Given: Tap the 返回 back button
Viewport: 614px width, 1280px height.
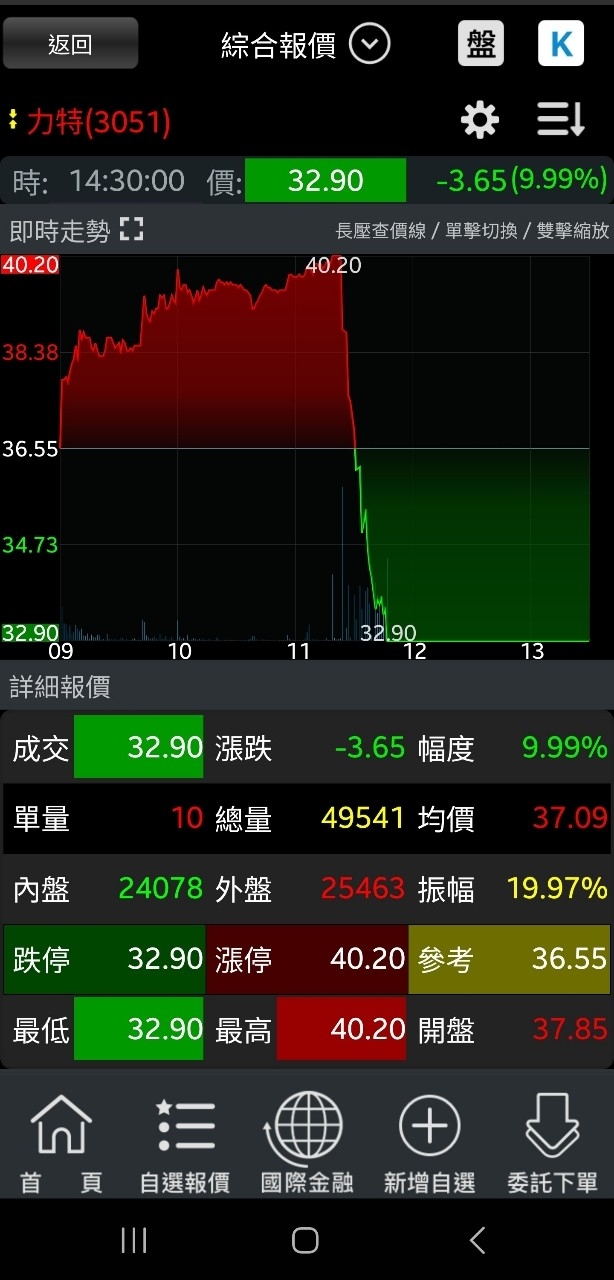Looking at the screenshot, I should 70,44.
